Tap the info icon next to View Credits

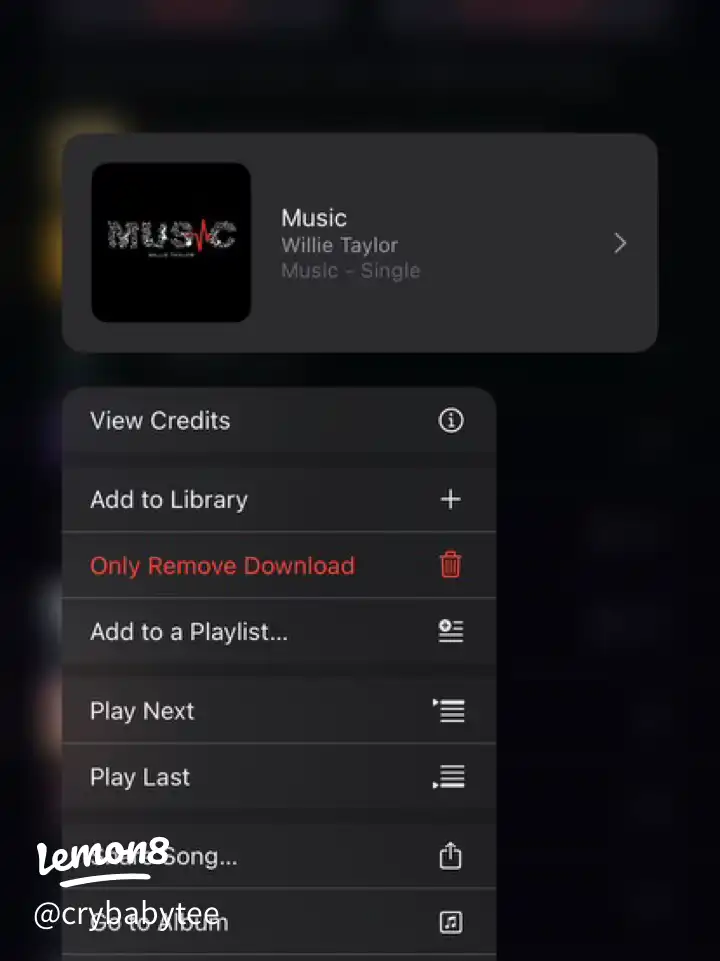point(450,421)
